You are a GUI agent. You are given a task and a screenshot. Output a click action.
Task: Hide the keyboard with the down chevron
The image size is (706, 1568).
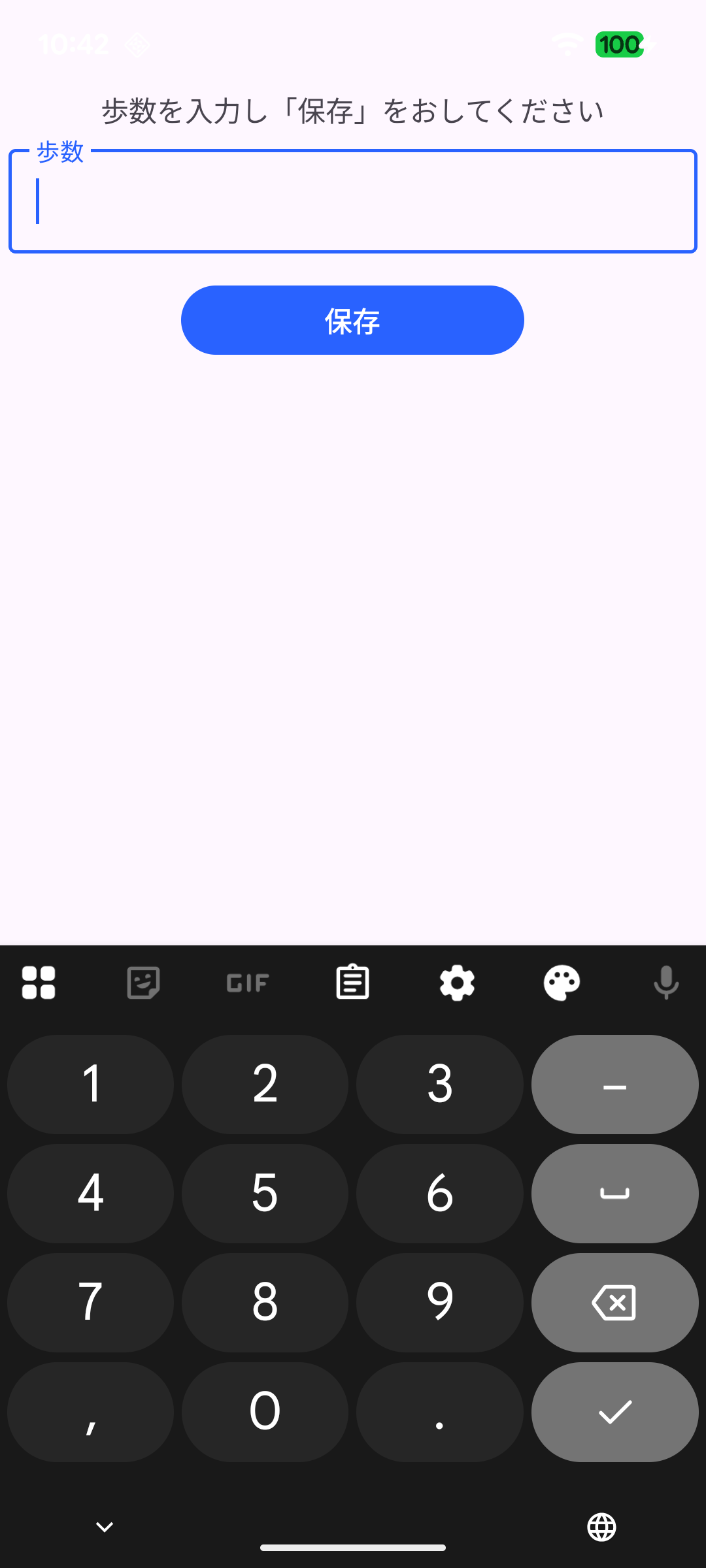(x=105, y=1527)
